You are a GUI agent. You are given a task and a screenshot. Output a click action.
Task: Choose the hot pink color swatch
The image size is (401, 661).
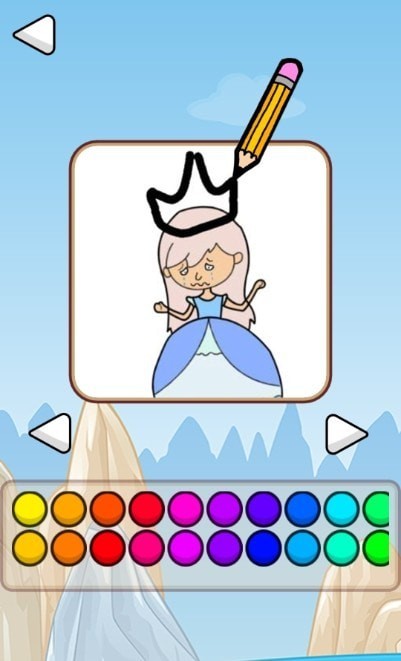coord(146,548)
